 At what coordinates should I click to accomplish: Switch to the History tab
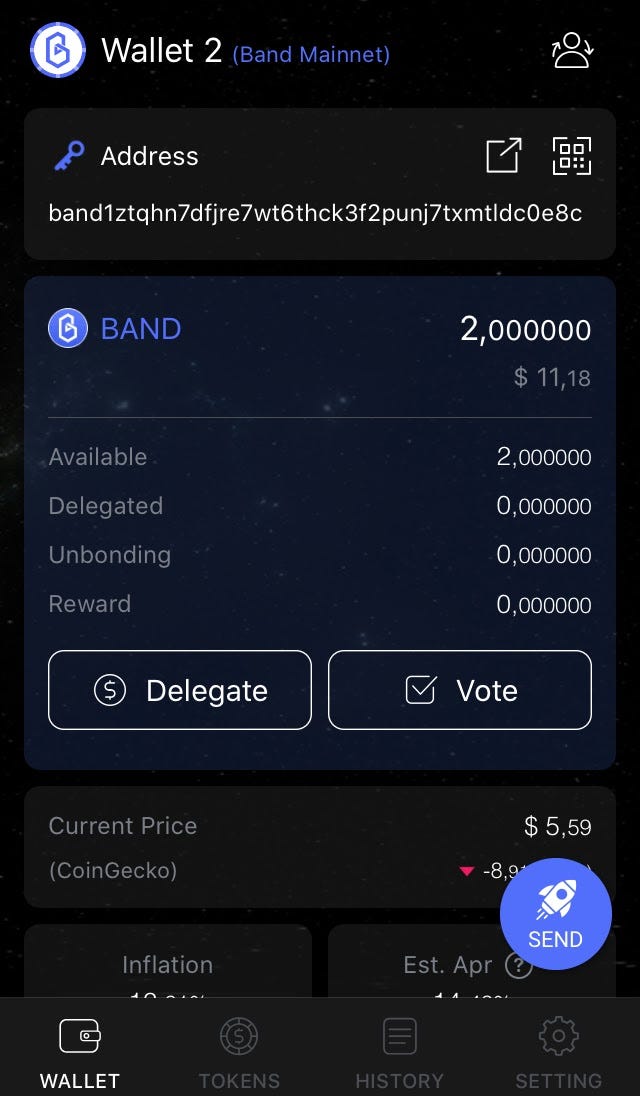coord(399,1050)
